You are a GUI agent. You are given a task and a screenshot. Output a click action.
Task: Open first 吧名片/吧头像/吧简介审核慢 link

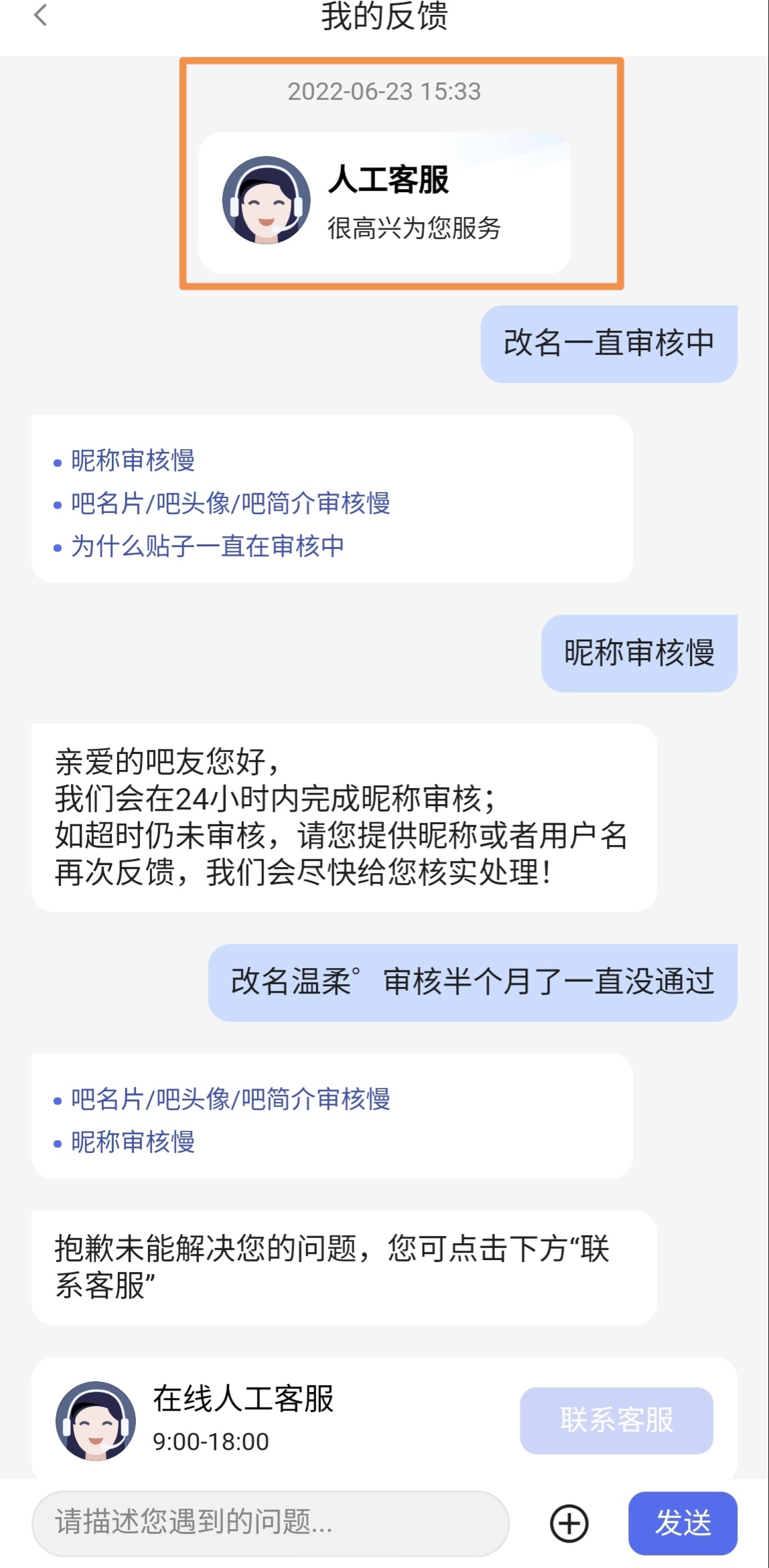pyautogui.click(x=230, y=503)
